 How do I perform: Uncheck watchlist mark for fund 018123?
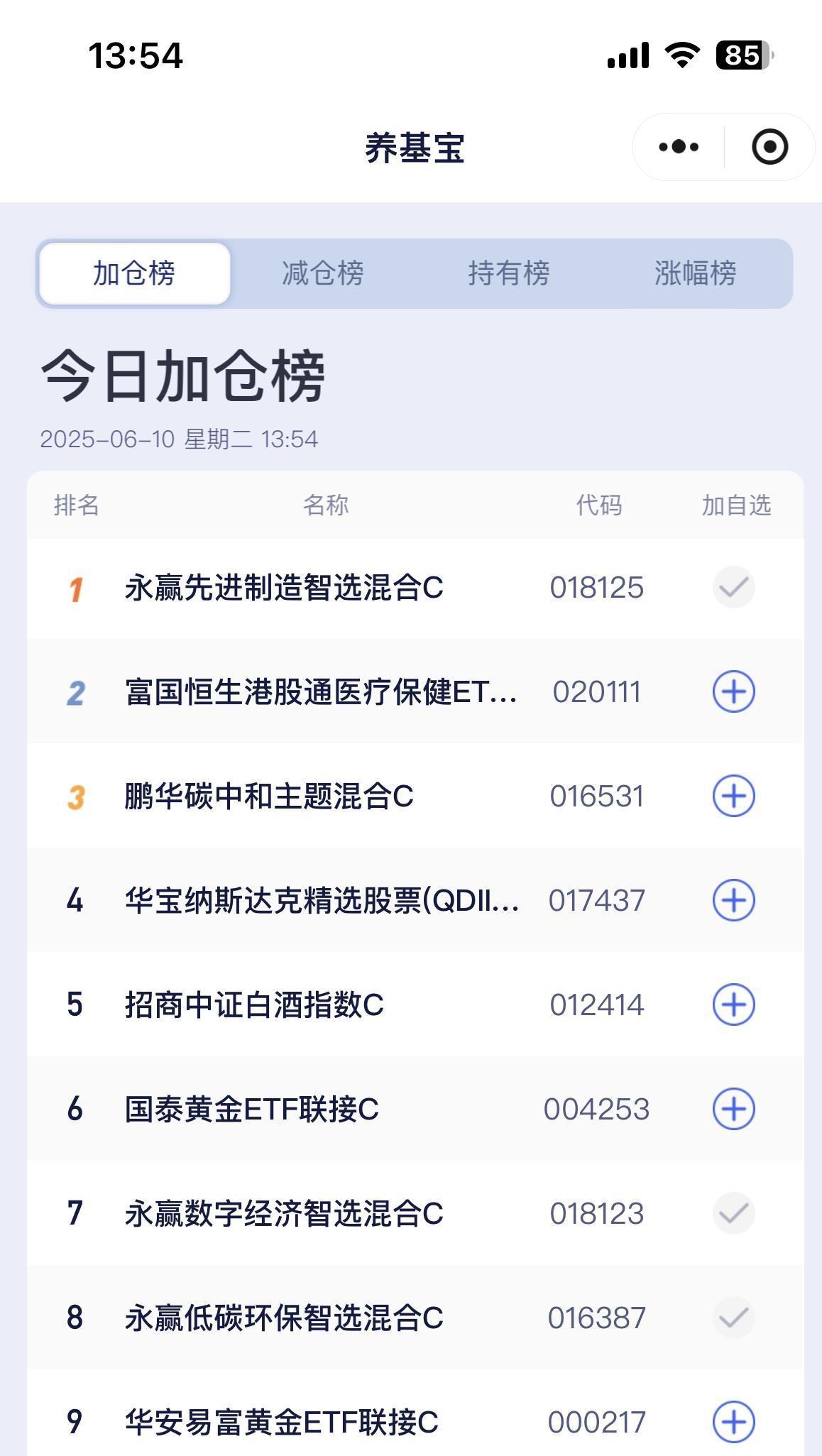[733, 1213]
